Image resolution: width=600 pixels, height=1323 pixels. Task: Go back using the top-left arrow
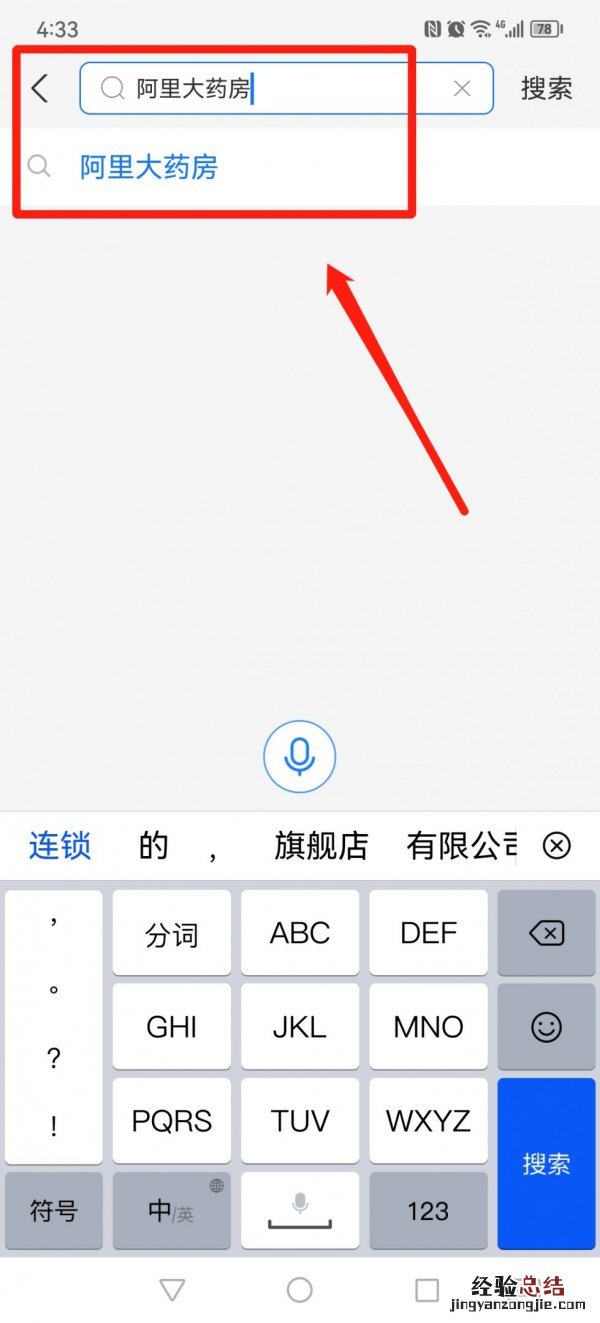point(40,88)
